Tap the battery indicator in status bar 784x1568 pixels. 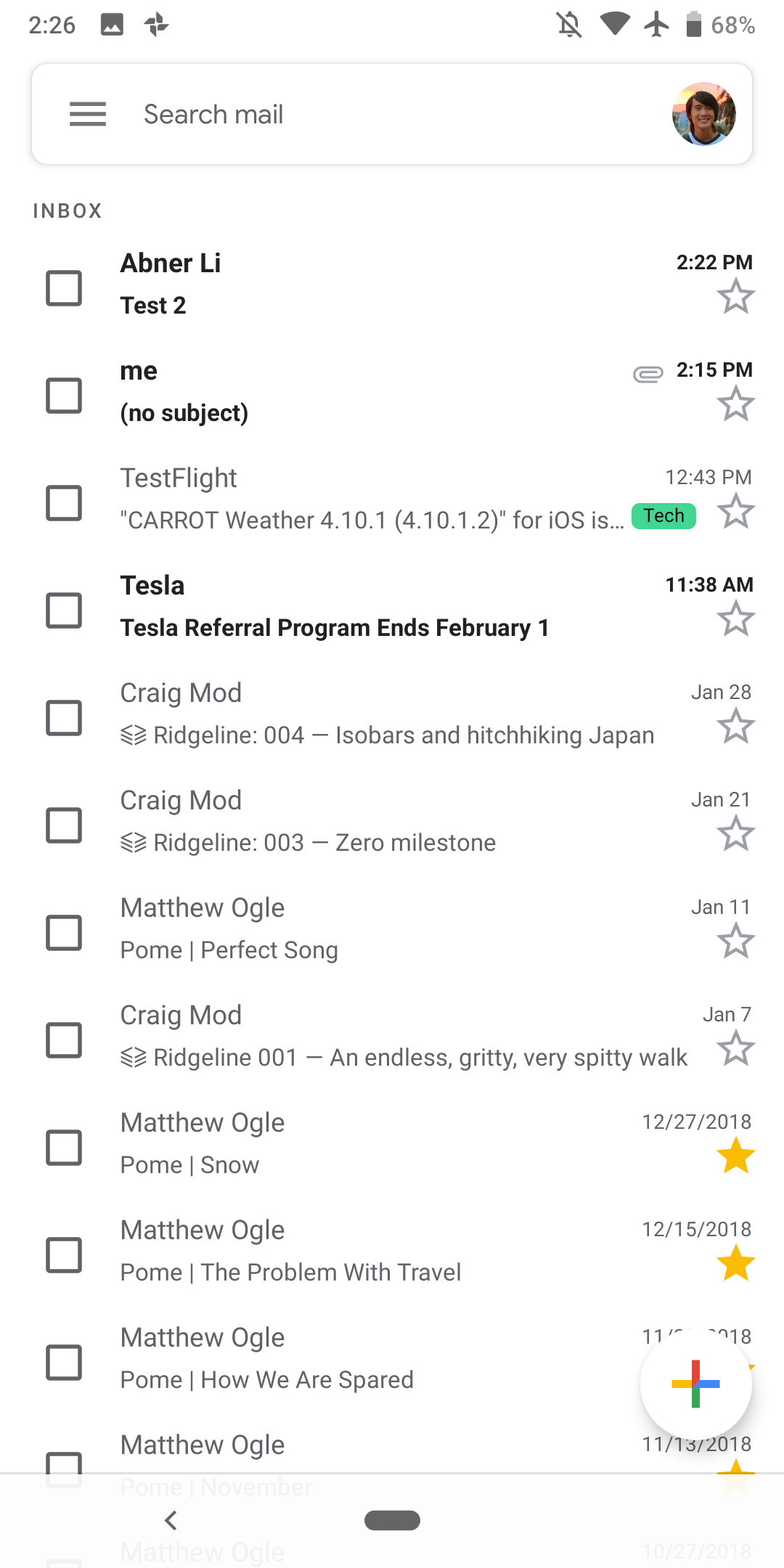(693, 24)
